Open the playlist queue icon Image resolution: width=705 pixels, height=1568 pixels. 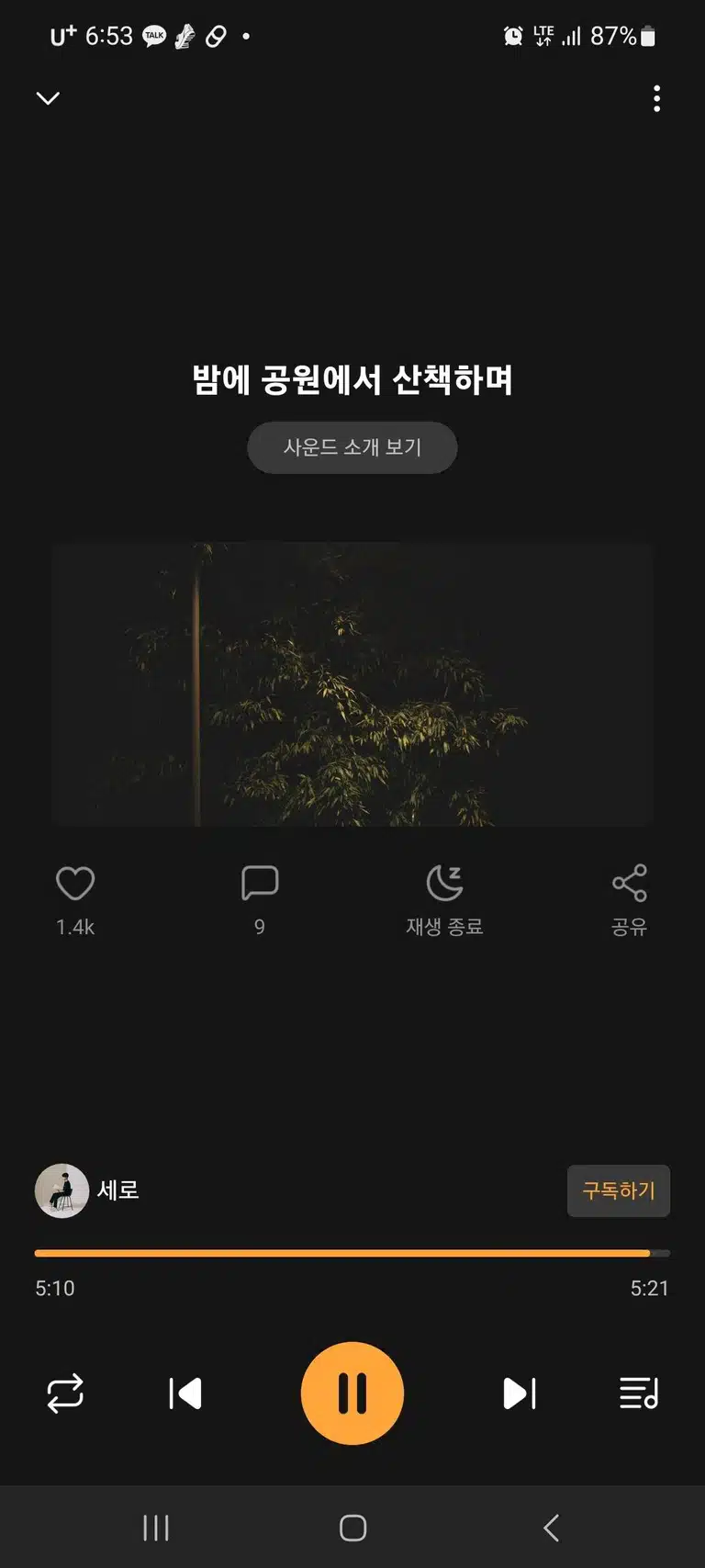639,1393
